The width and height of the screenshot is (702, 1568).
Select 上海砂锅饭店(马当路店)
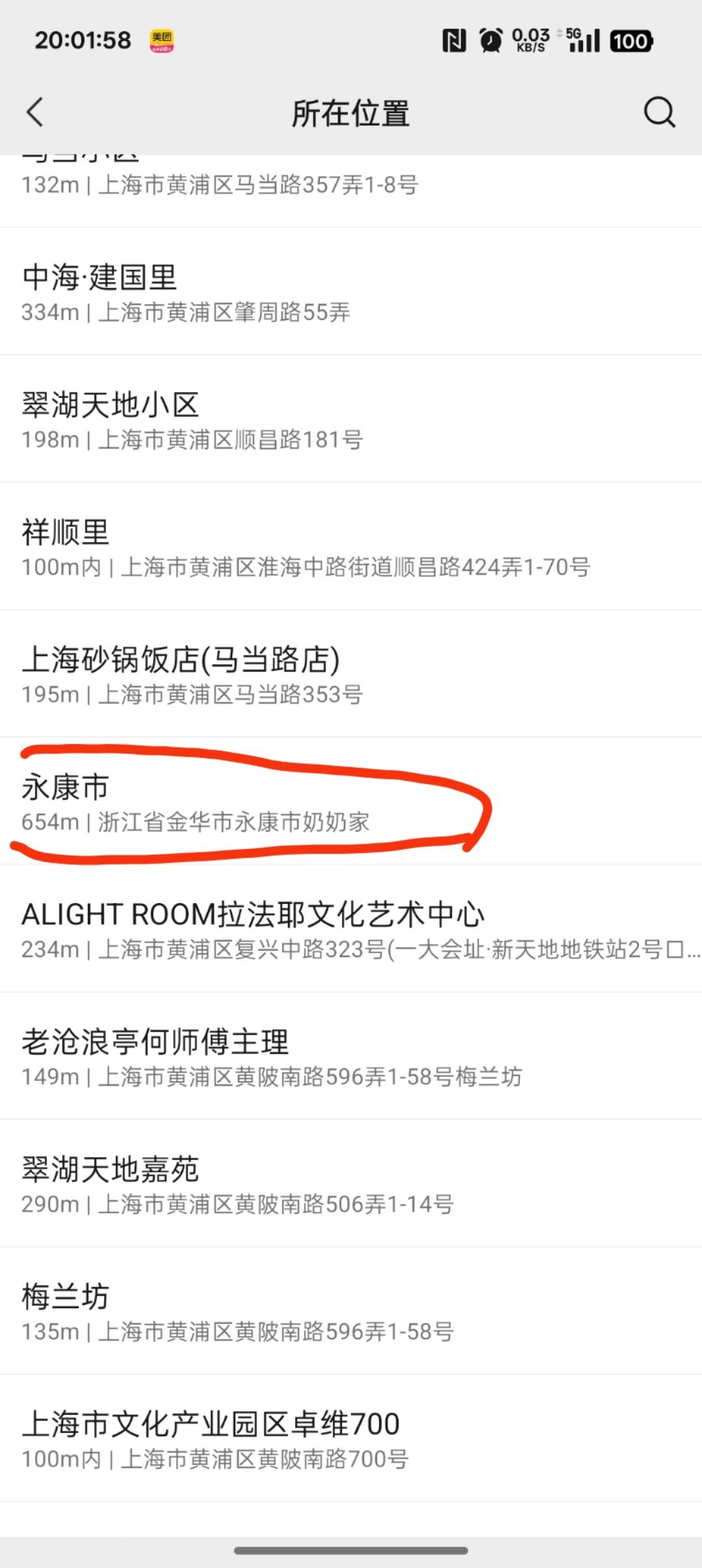(x=351, y=675)
